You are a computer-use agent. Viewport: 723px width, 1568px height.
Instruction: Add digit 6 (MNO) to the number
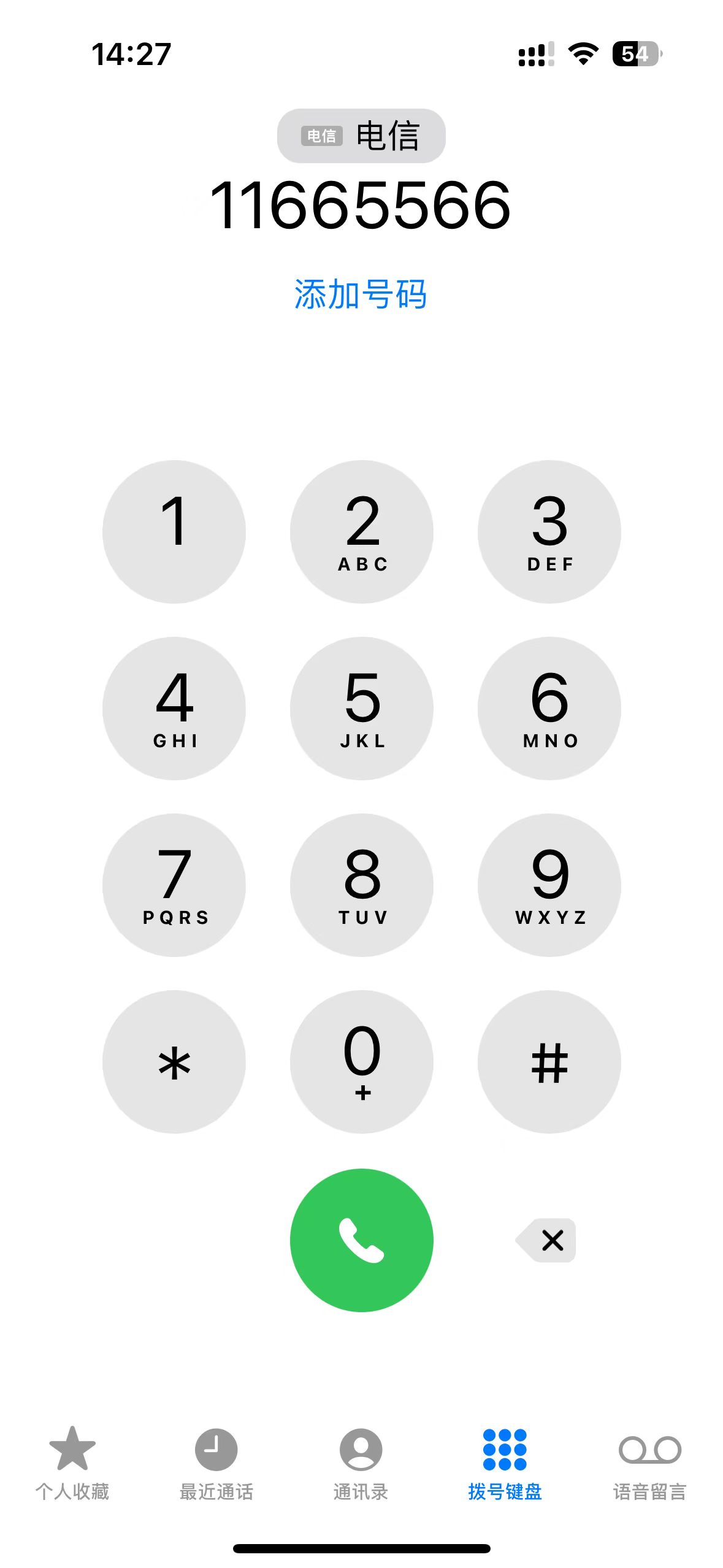pyautogui.click(x=549, y=708)
